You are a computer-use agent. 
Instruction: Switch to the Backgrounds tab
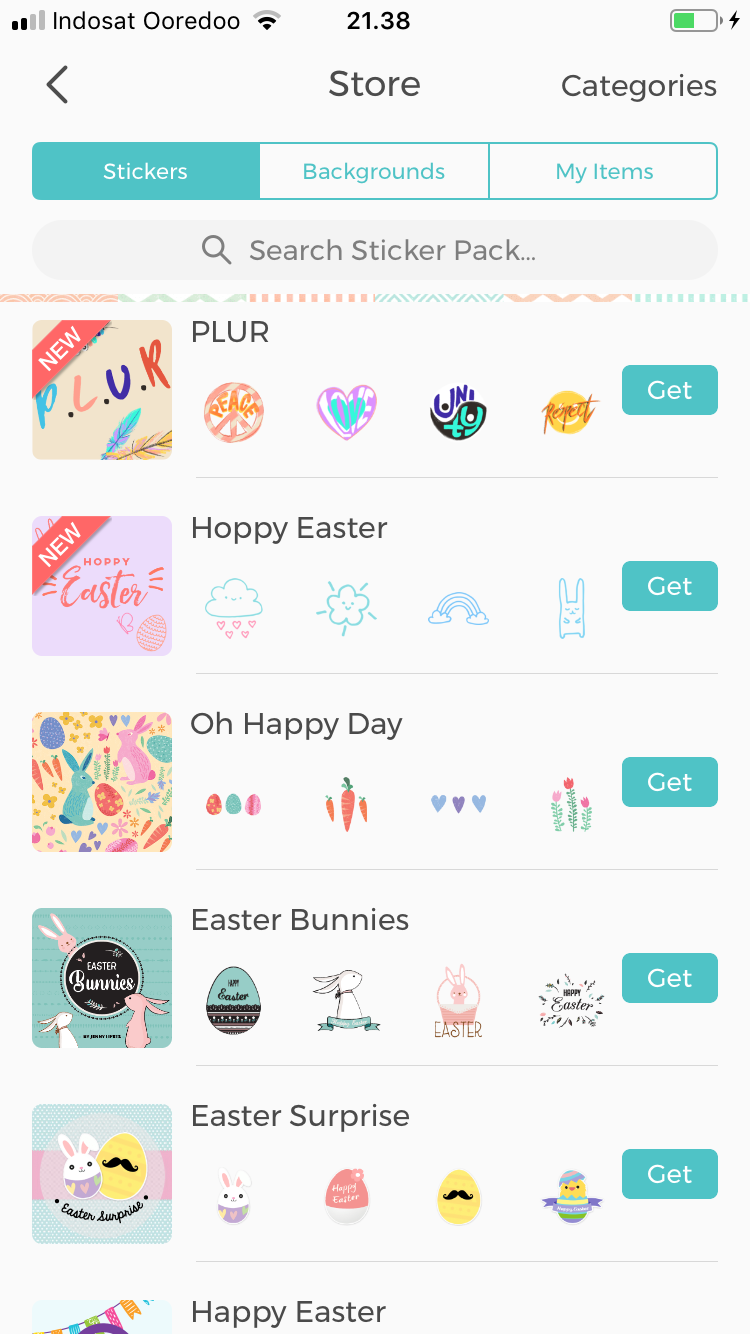click(x=374, y=171)
